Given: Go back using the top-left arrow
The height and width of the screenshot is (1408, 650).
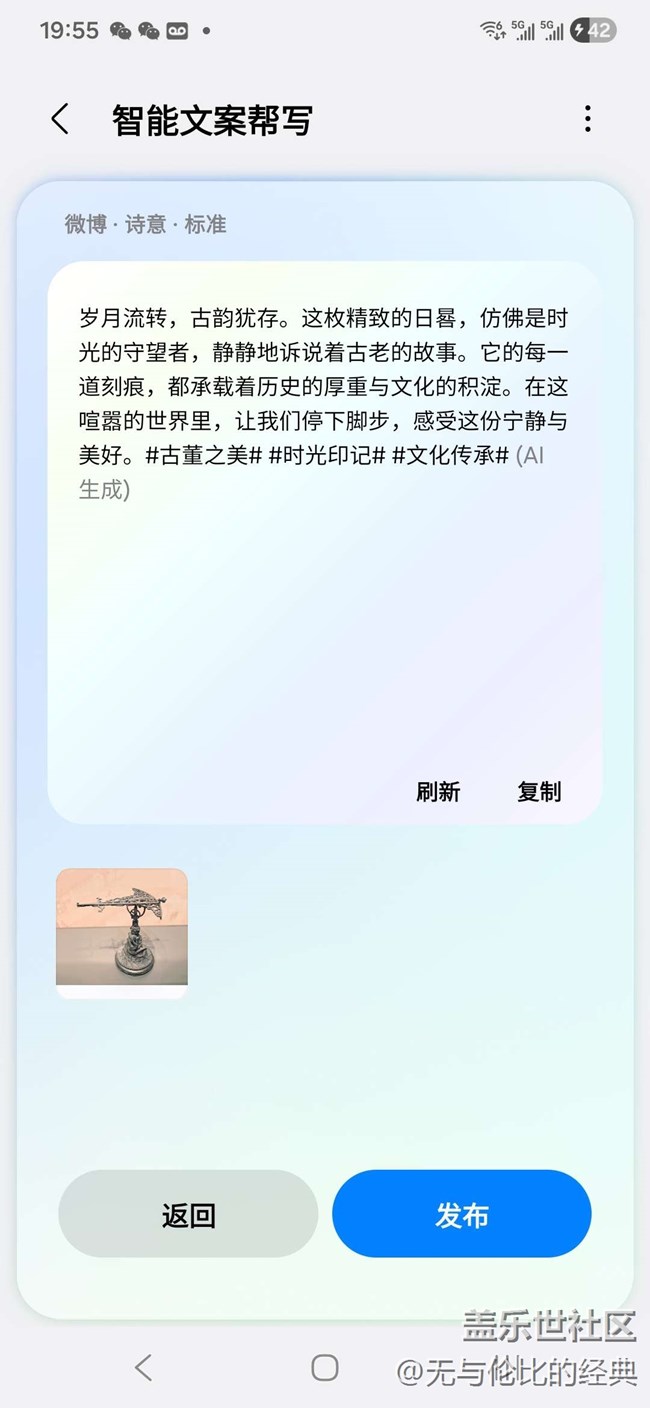Looking at the screenshot, I should point(60,119).
